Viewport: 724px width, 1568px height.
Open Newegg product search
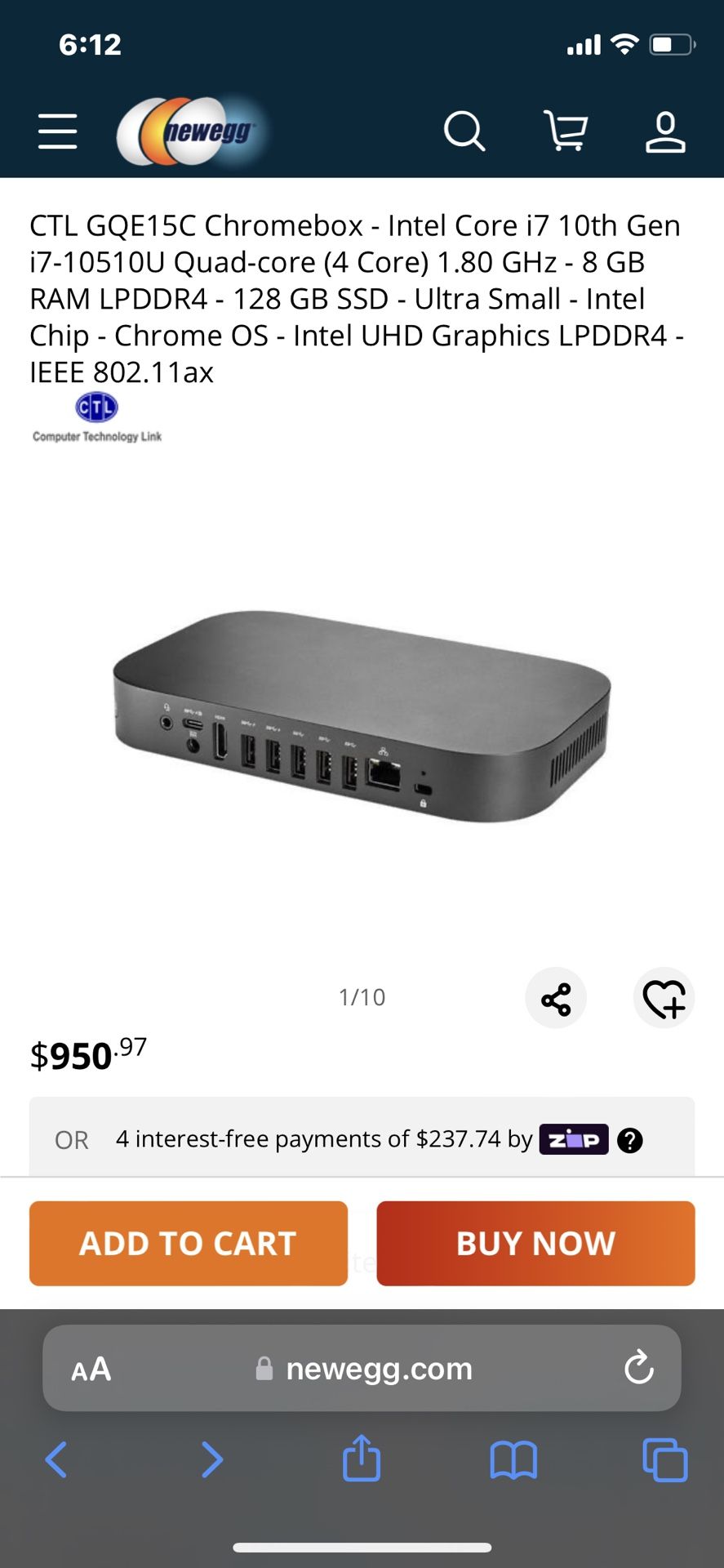click(464, 131)
